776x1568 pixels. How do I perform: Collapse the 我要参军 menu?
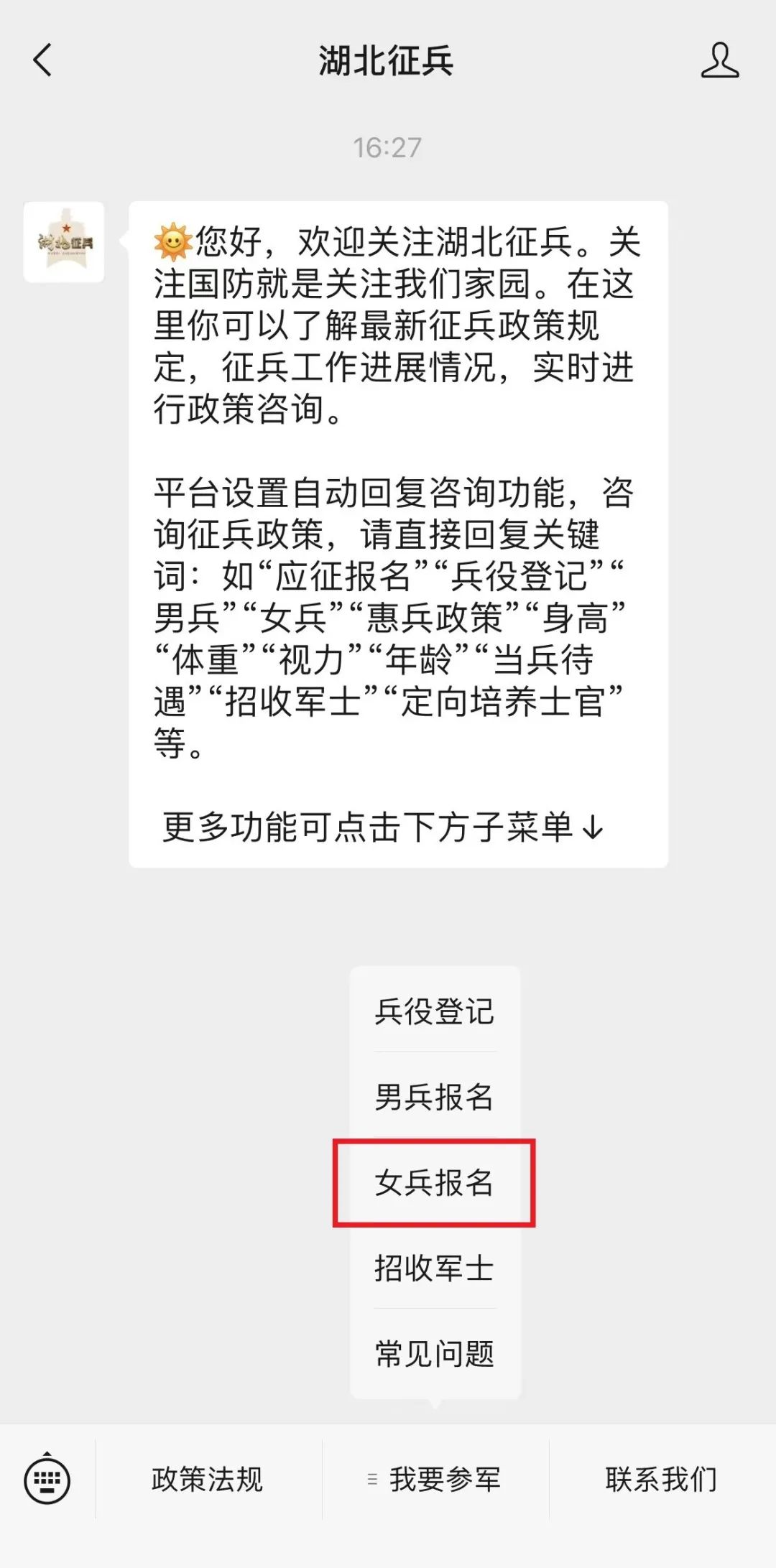tap(435, 1480)
